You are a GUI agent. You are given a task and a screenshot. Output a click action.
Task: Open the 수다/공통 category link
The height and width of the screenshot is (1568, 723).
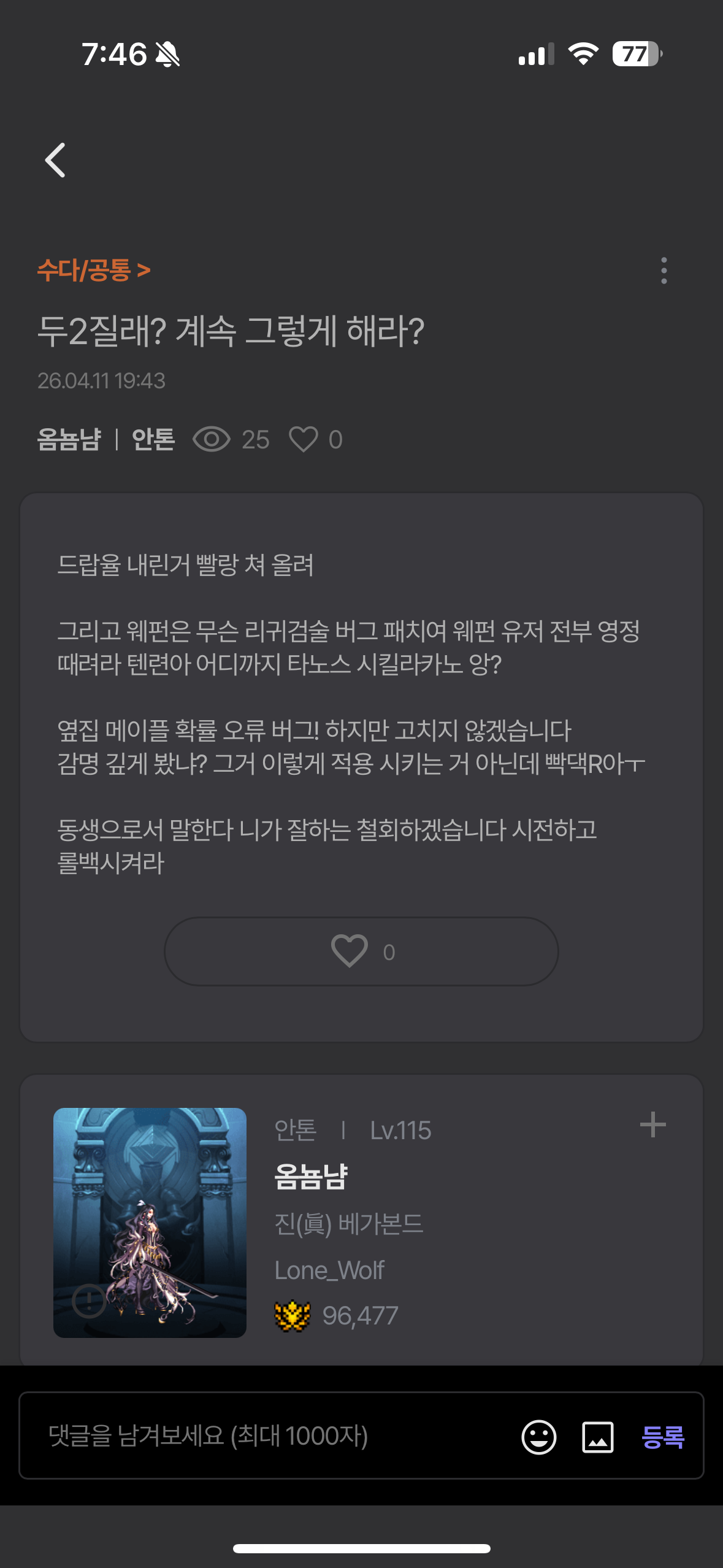coord(94,270)
